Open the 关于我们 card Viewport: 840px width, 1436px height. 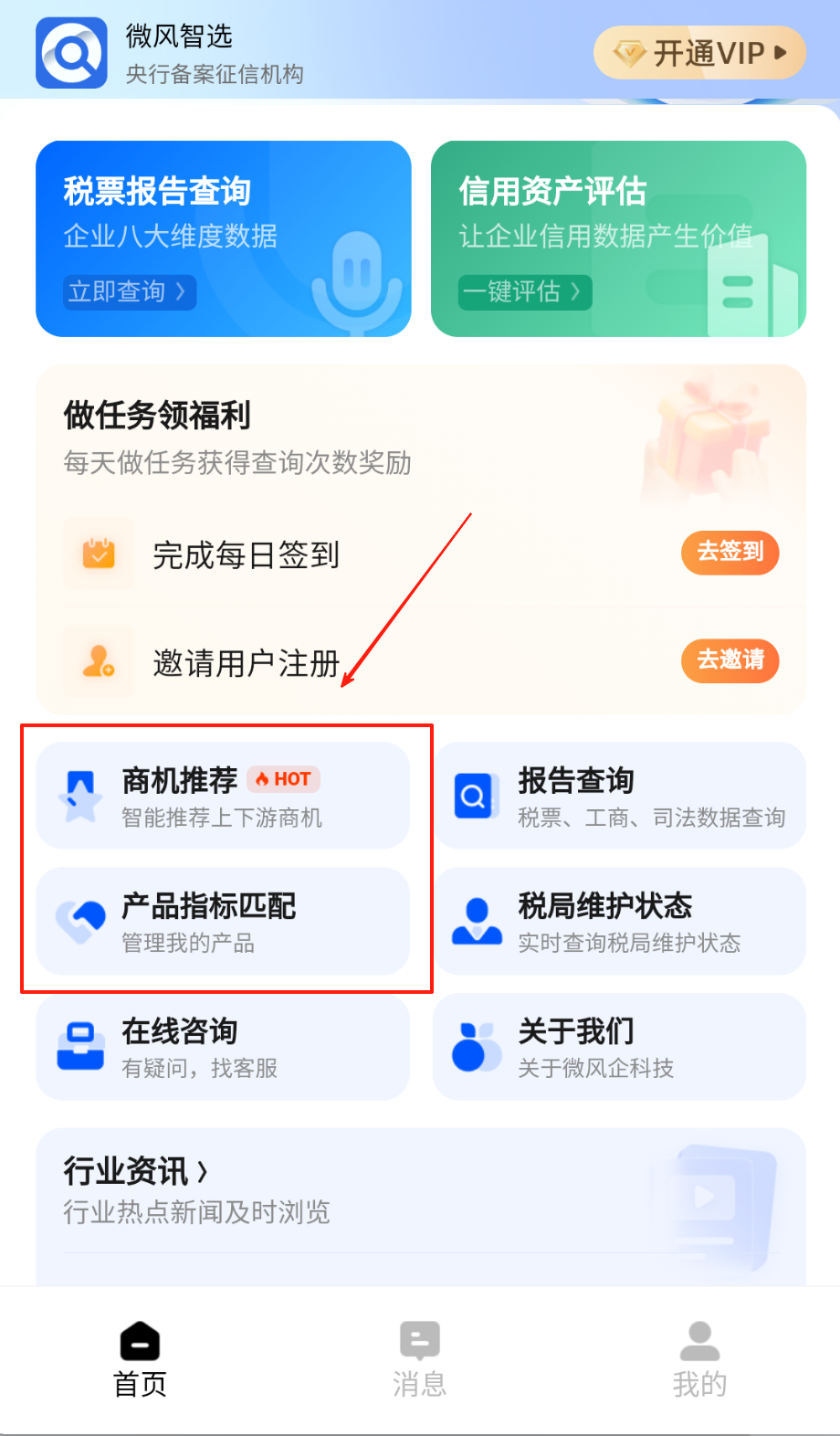pyautogui.click(x=619, y=1047)
